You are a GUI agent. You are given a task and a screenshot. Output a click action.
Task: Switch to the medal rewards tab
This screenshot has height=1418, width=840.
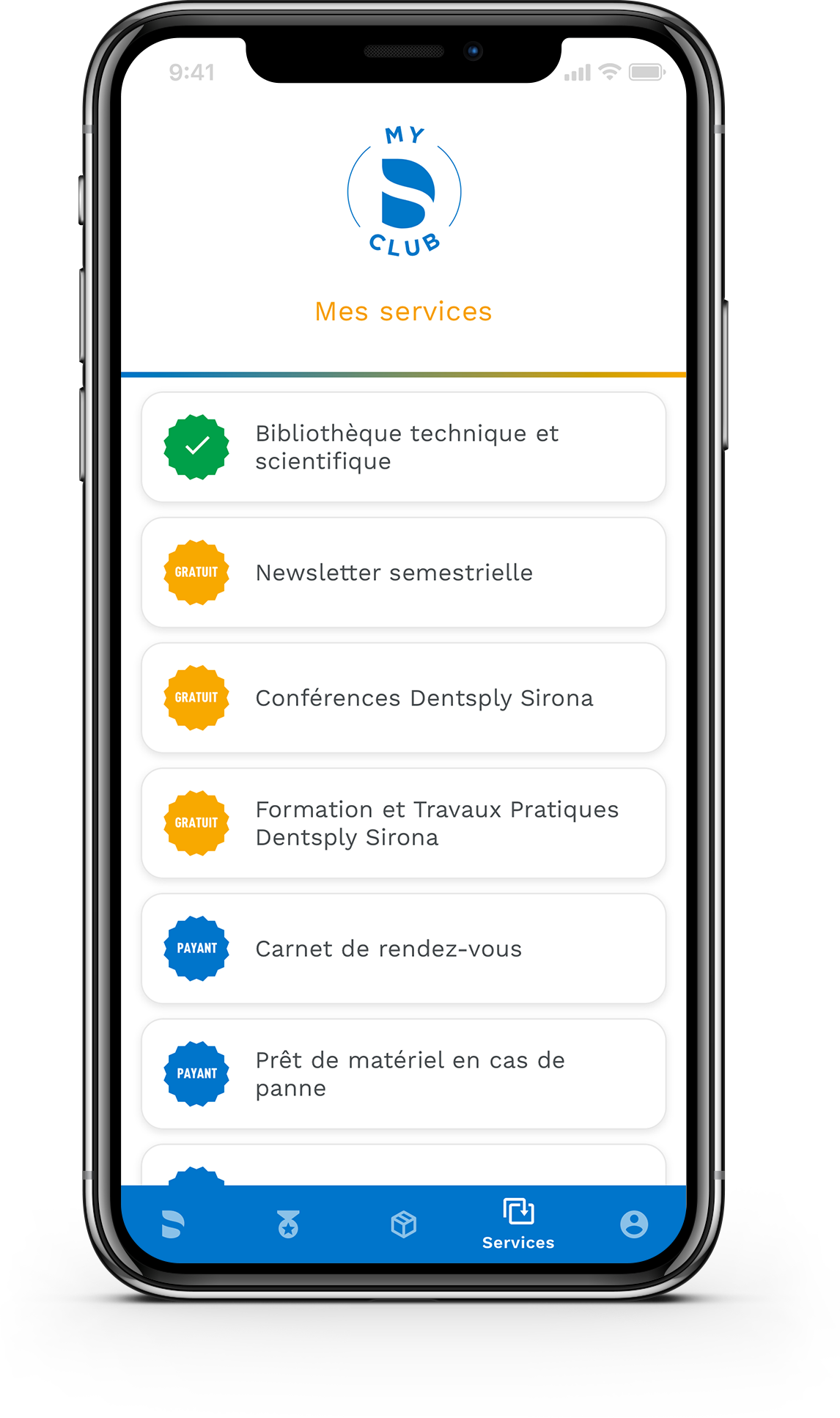coord(288,1224)
